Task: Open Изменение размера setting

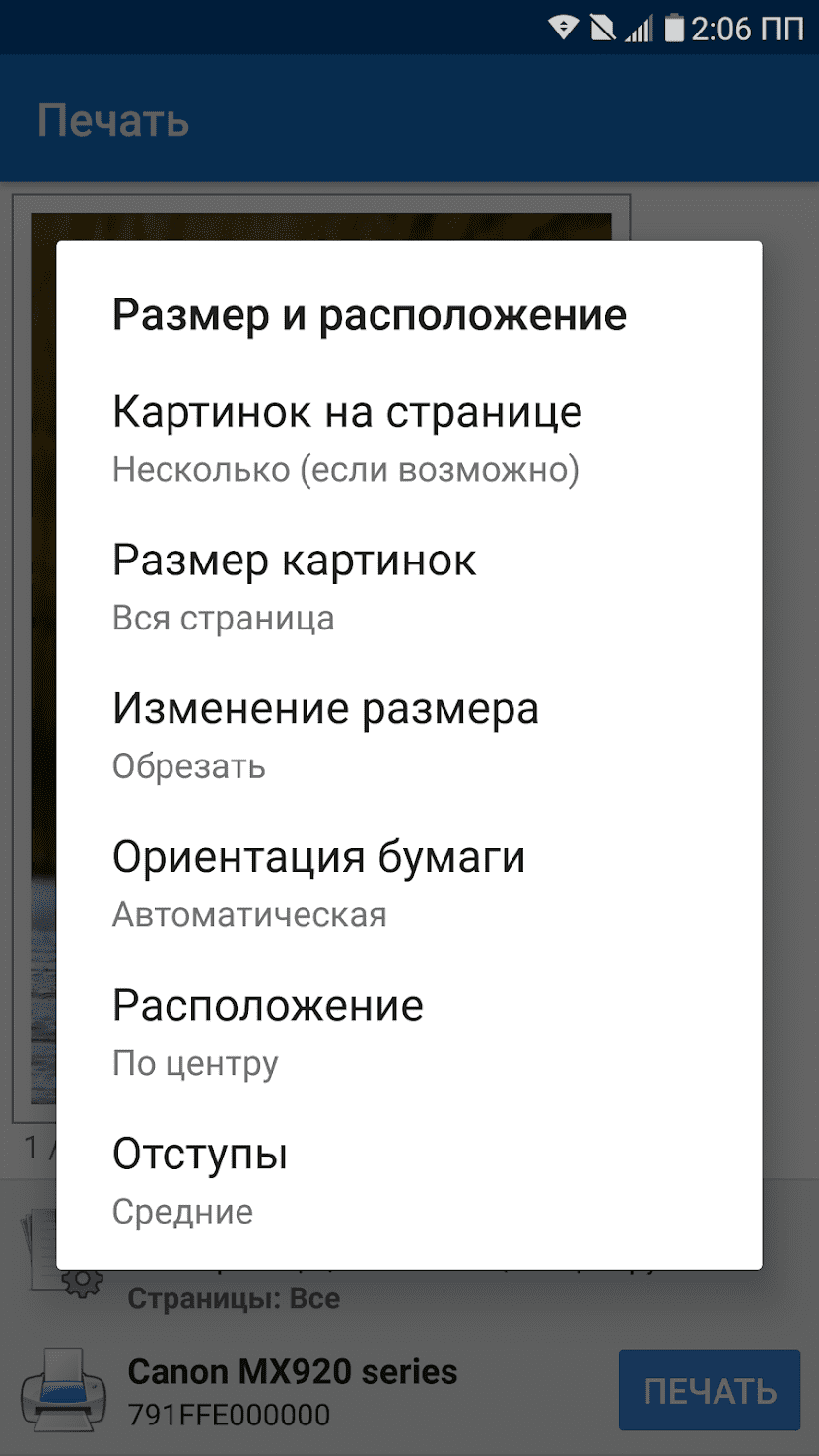Action: click(408, 735)
